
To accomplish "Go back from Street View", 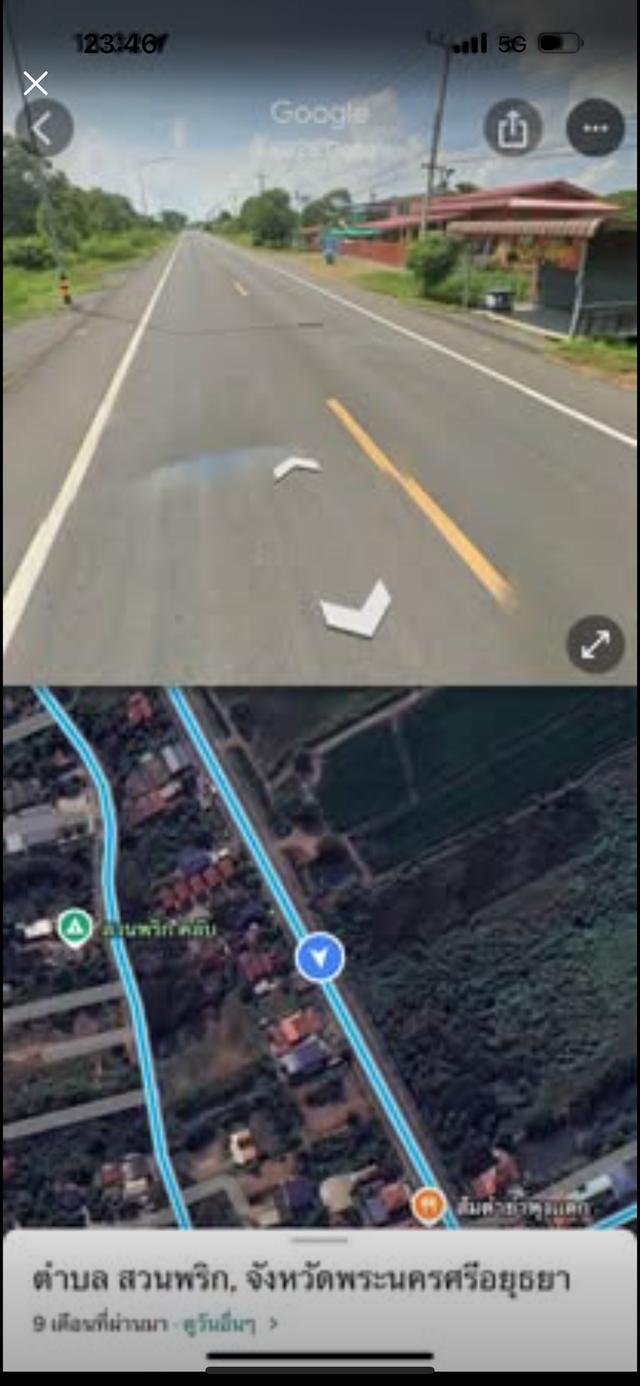I will (x=44, y=128).
